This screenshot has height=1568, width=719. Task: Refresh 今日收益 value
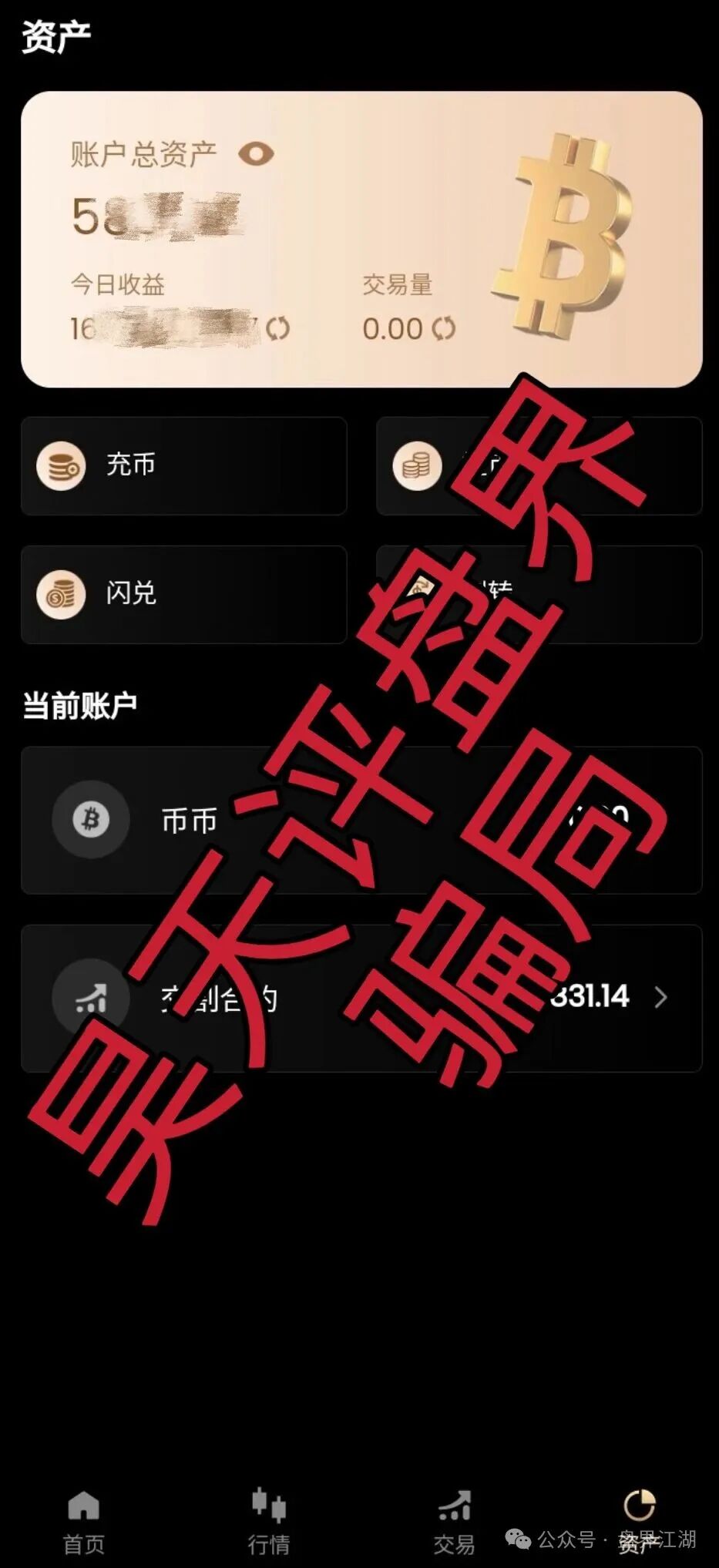click(277, 330)
